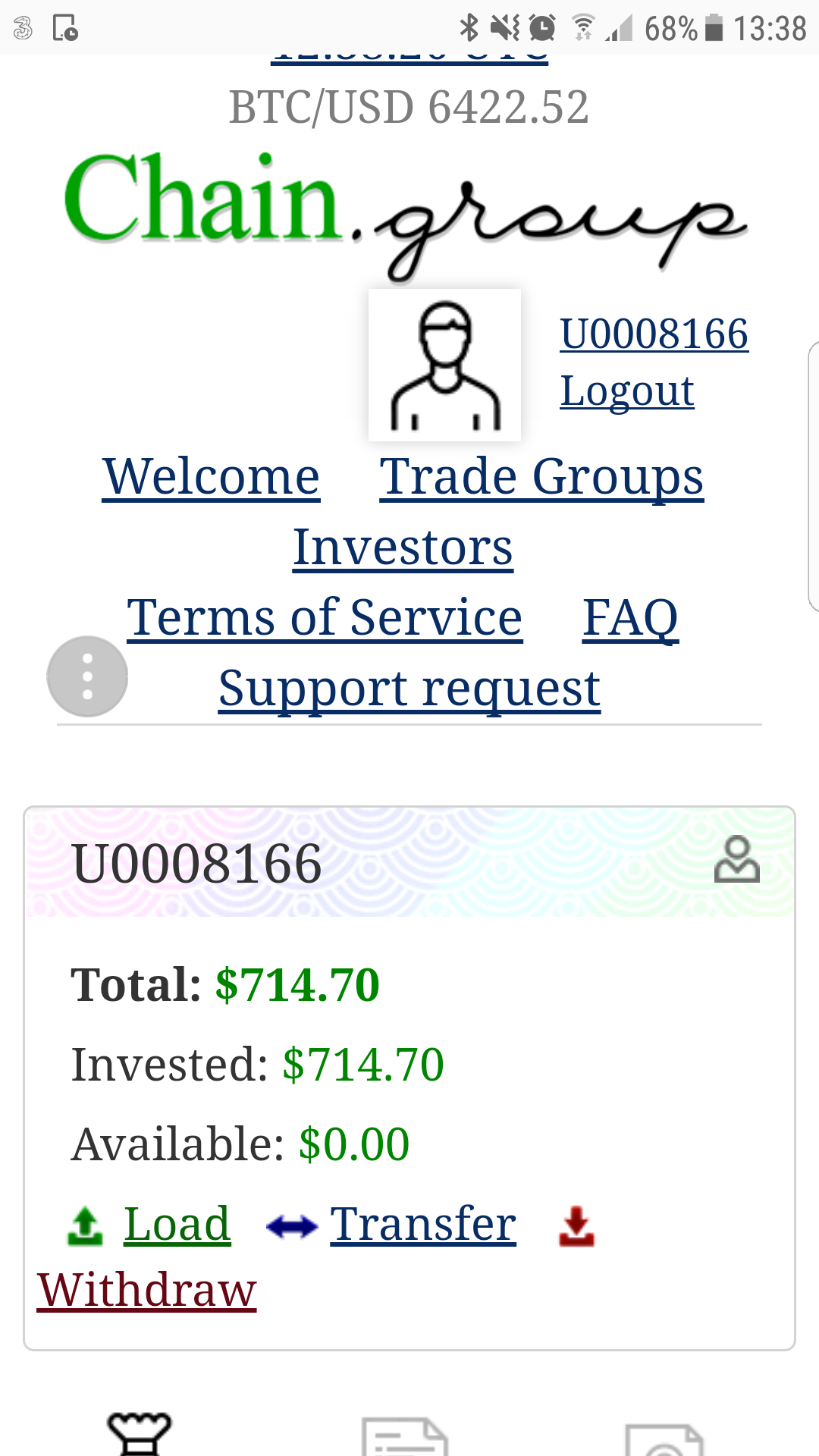This screenshot has width=819, height=1456.
Task: Go to Trade Groups
Action: pyautogui.click(x=541, y=477)
